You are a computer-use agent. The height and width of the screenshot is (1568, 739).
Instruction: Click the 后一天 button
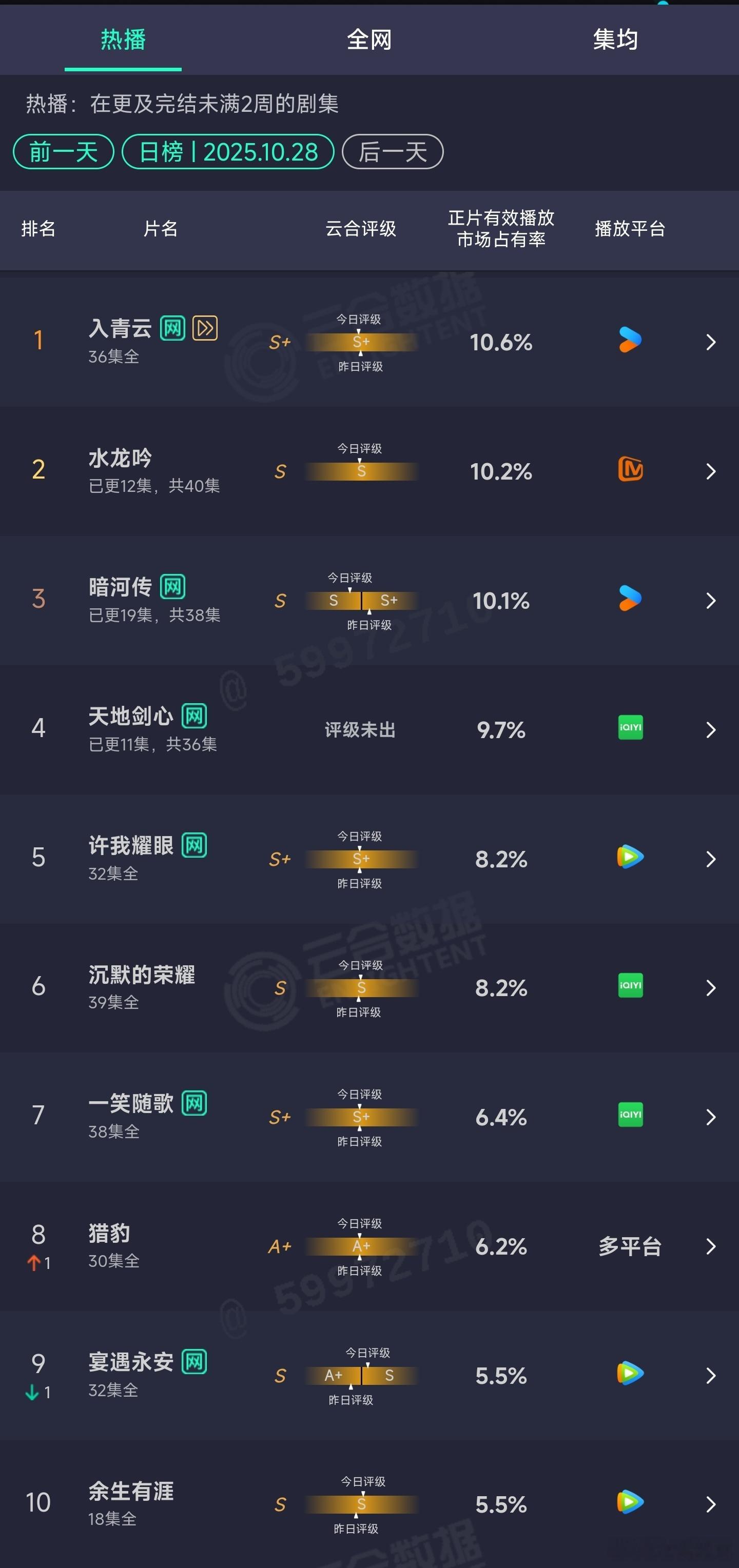pos(393,152)
